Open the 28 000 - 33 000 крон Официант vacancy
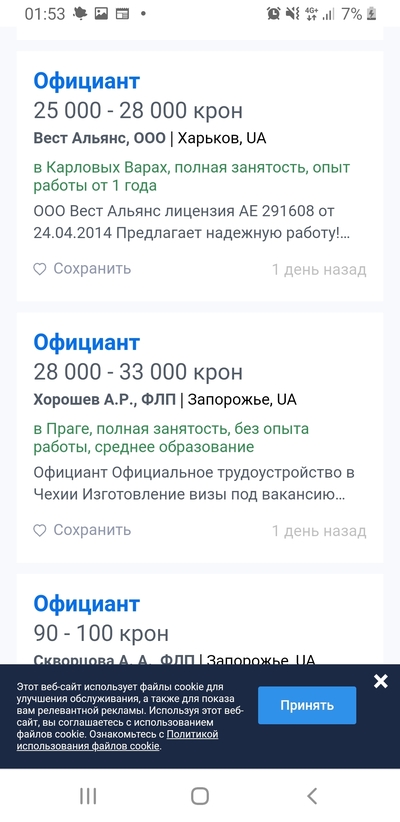The image size is (400, 822). (87, 342)
